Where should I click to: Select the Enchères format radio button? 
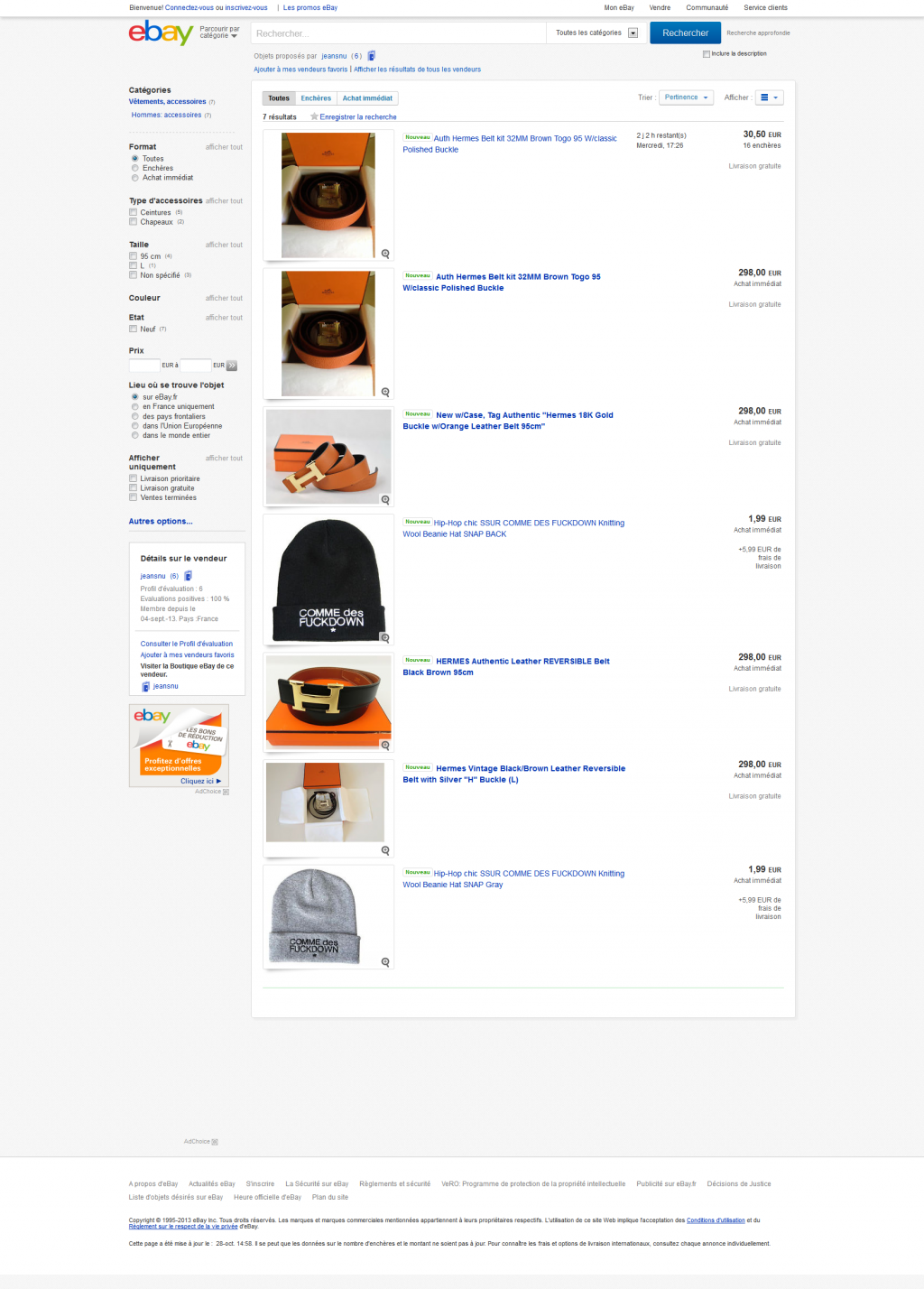point(135,168)
